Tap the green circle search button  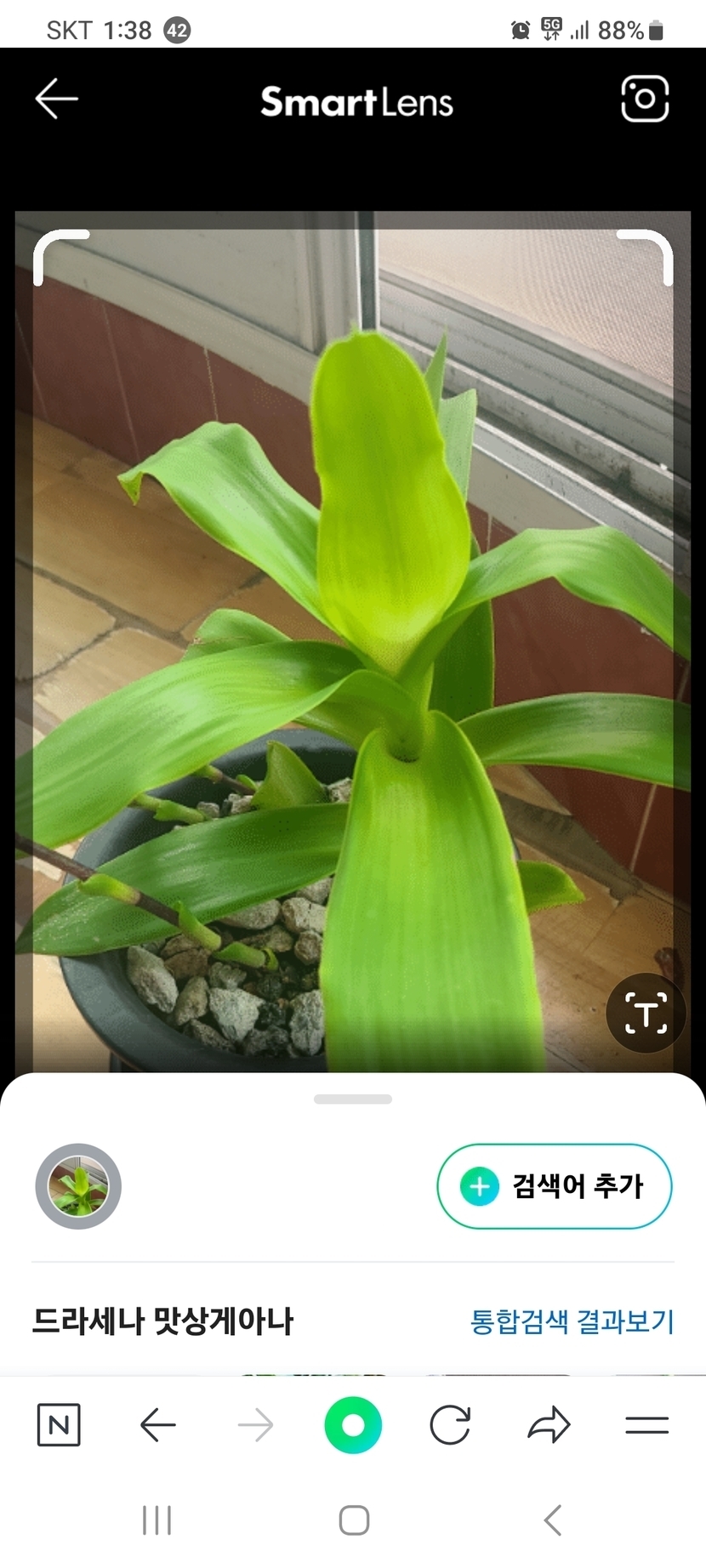353,1425
